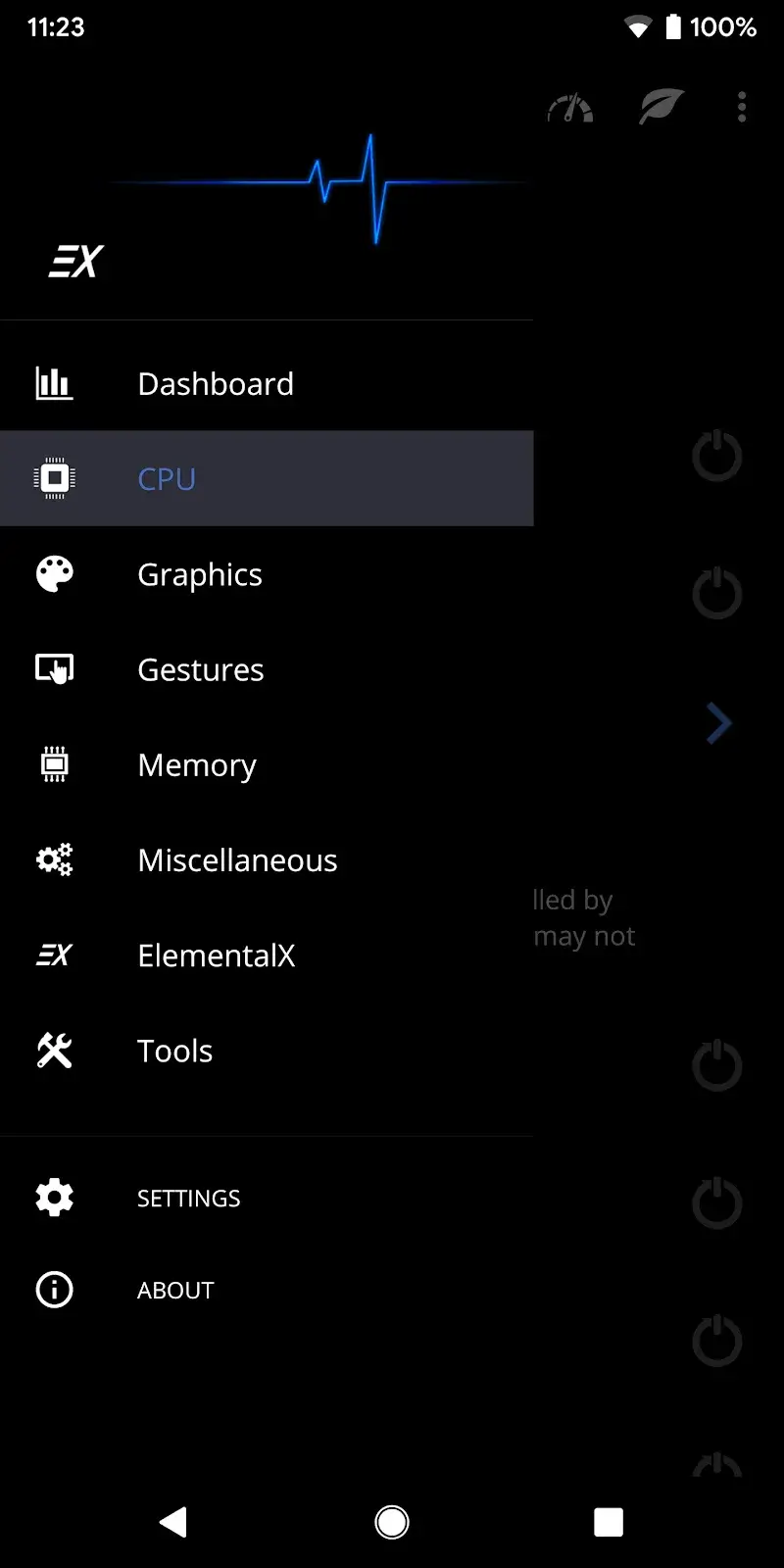Open SETTINGS from the drawer
The width and height of the screenshot is (784, 1568).
[x=188, y=1198]
